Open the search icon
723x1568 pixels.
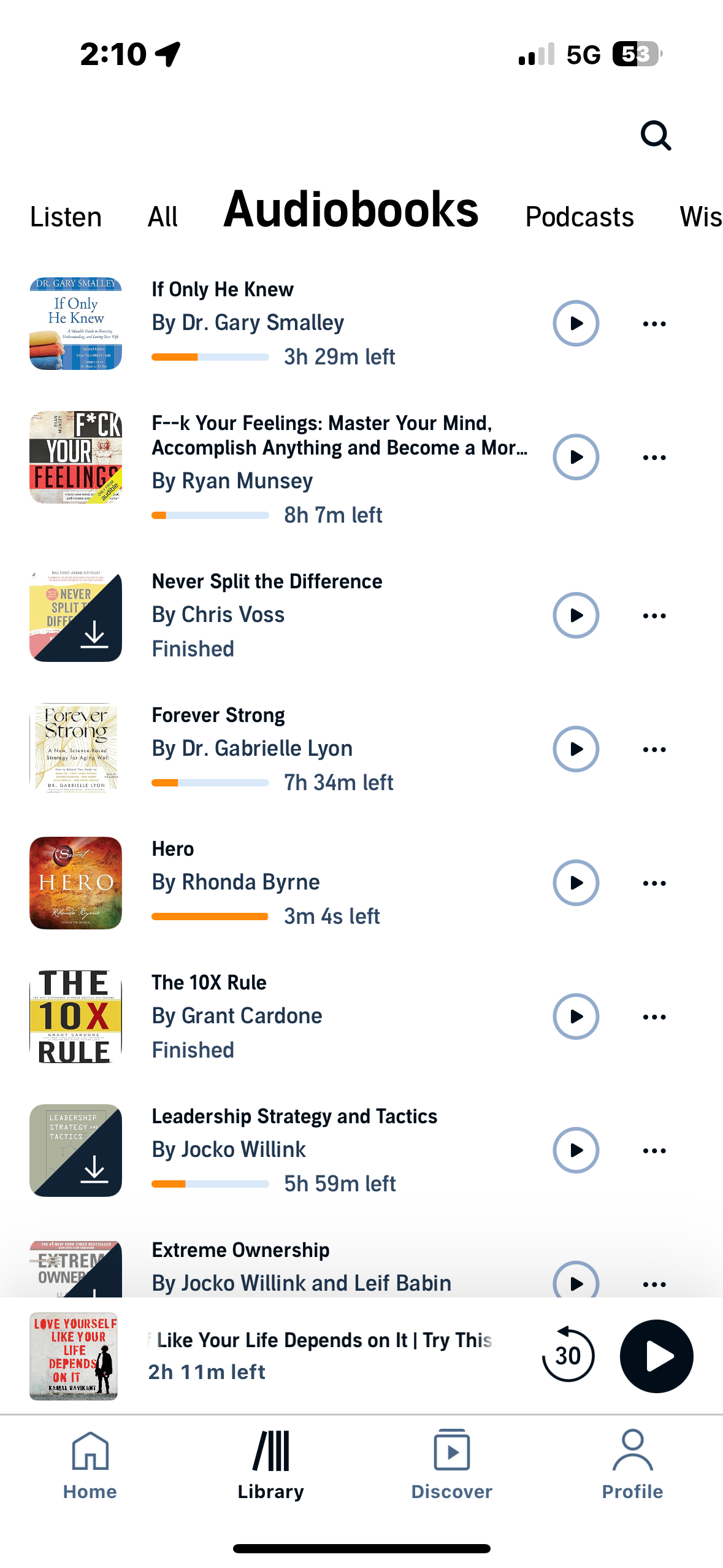coord(656,136)
